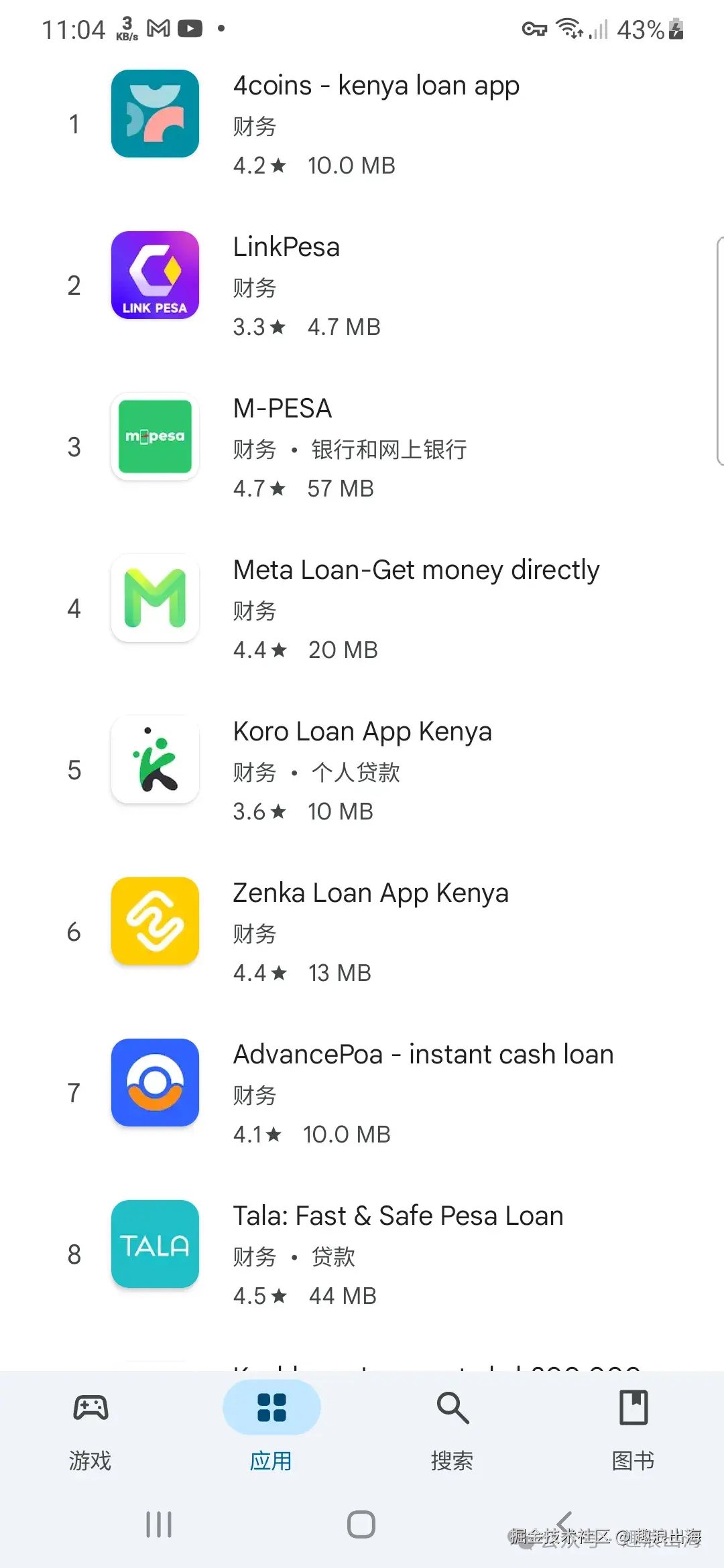Open AdvancePoa - instant cash loan
Screen dimensions: 724x1568
[375, 1093]
